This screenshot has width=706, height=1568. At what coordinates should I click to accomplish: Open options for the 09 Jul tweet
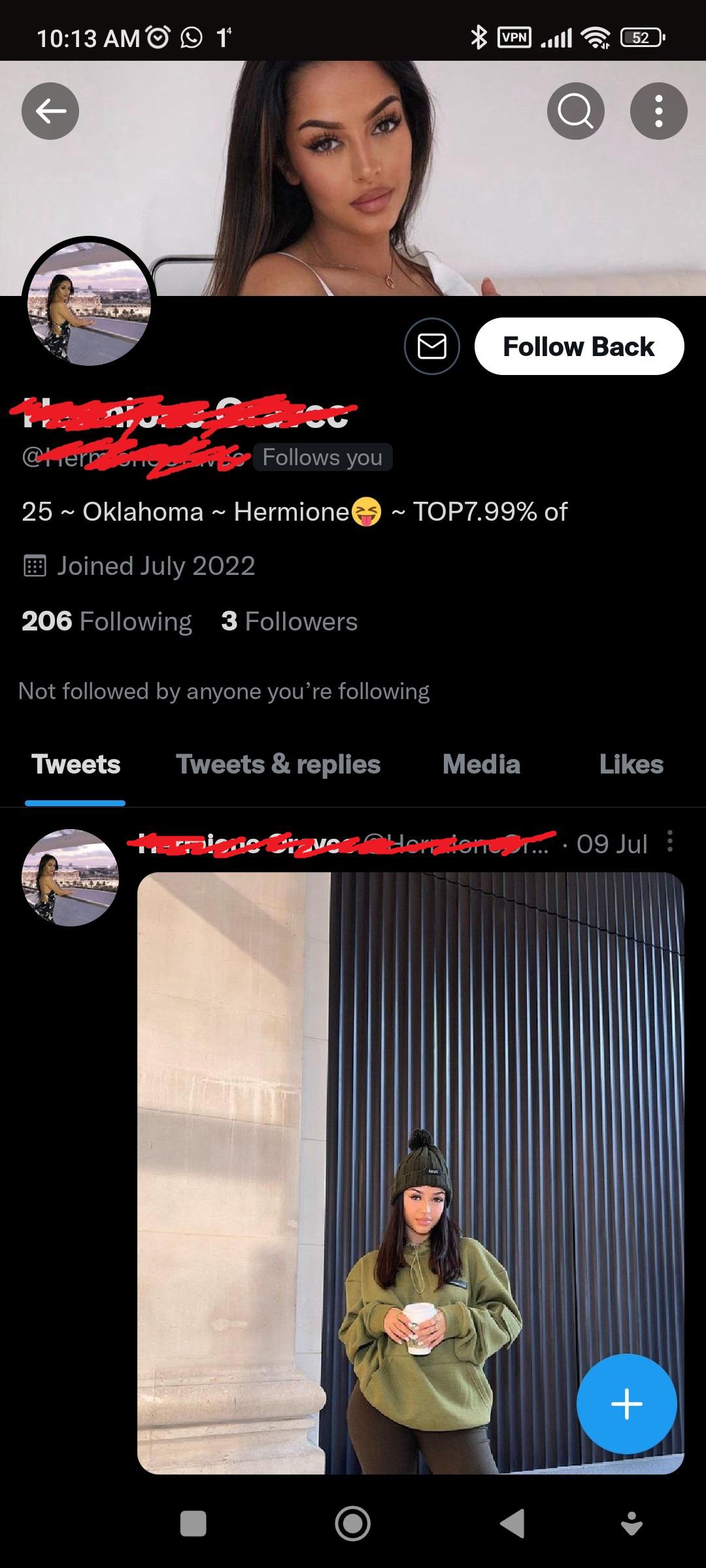[x=669, y=842]
